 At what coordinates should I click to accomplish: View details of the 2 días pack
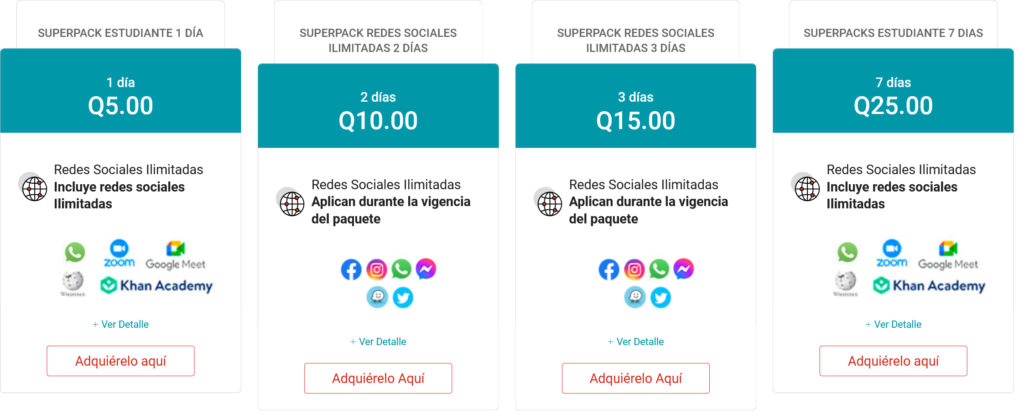378,342
